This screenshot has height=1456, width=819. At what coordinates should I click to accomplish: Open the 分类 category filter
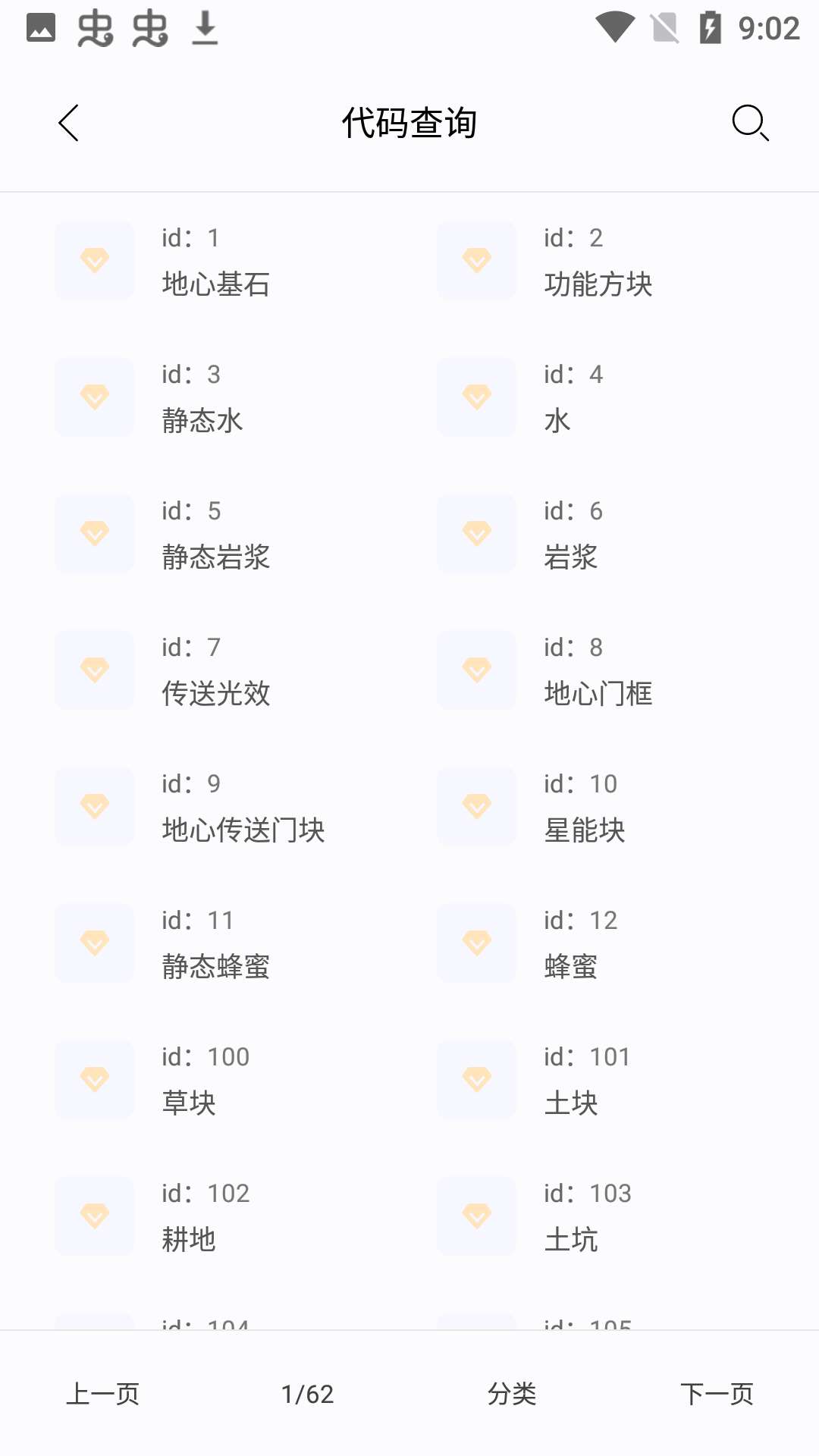tap(512, 1394)
